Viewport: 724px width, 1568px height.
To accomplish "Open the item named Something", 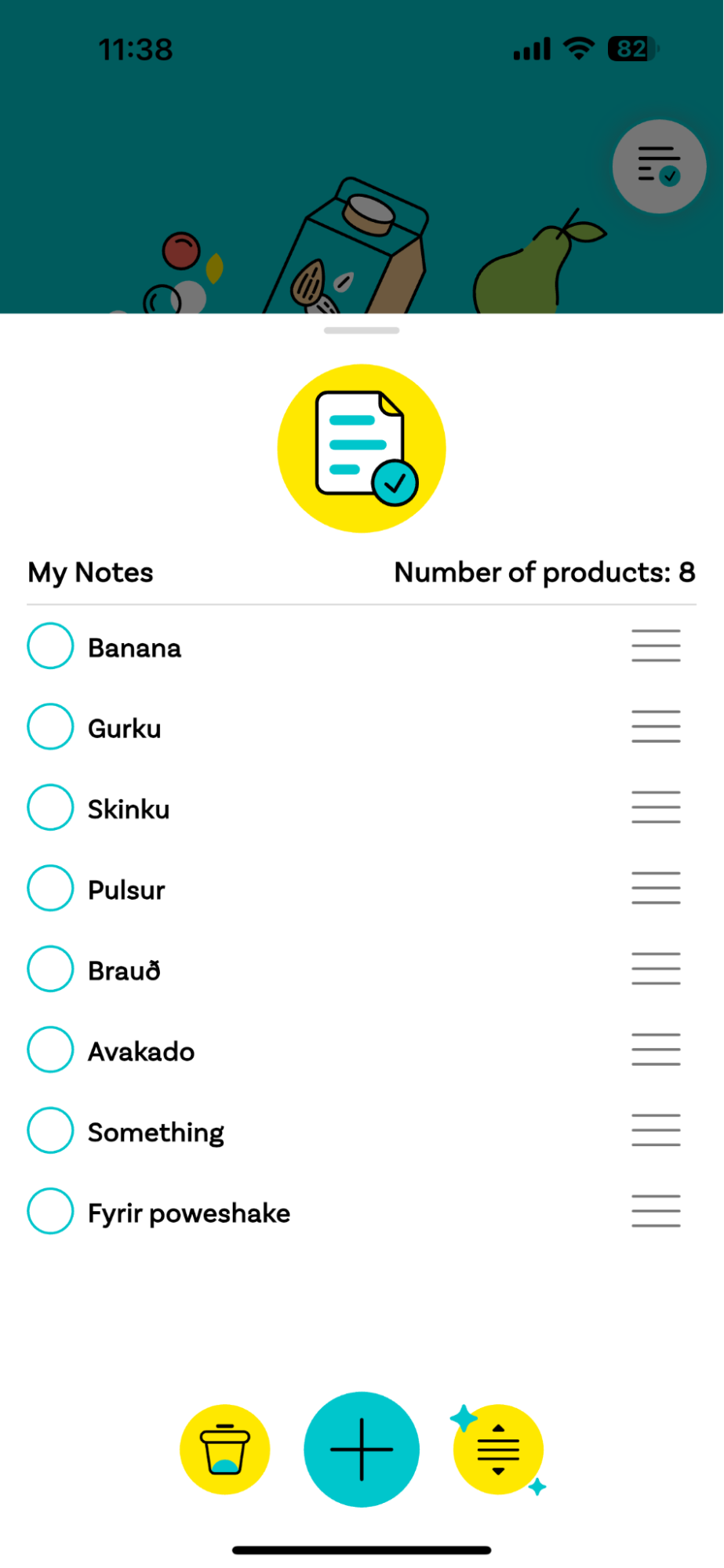I will pyautogui.click(x=155, y=1130).
